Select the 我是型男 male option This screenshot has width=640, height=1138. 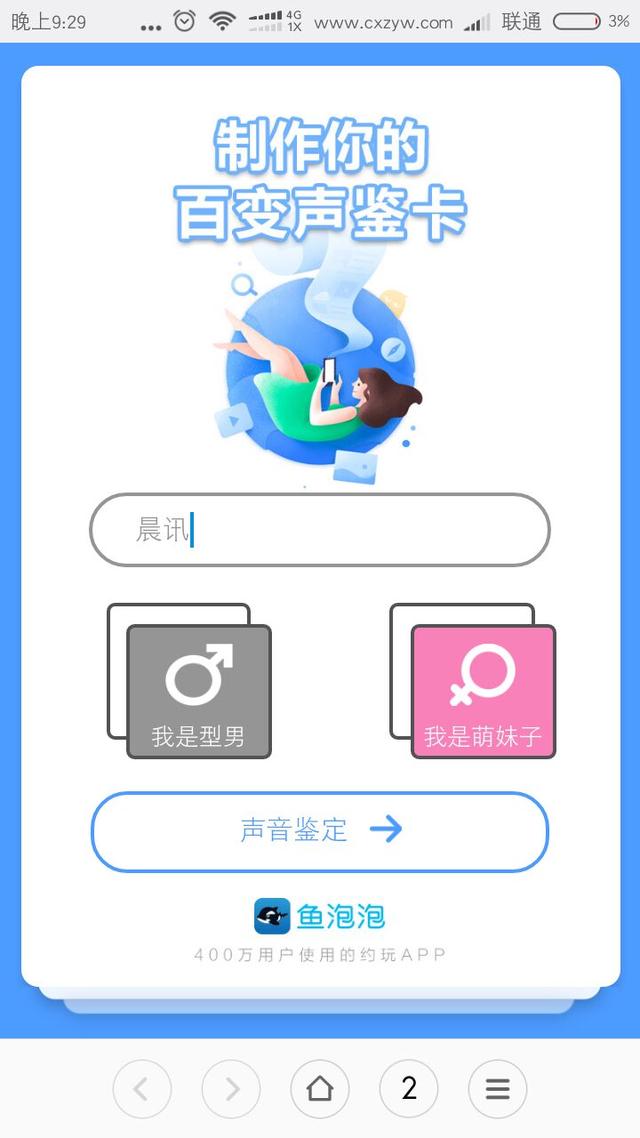click(198, 691)
